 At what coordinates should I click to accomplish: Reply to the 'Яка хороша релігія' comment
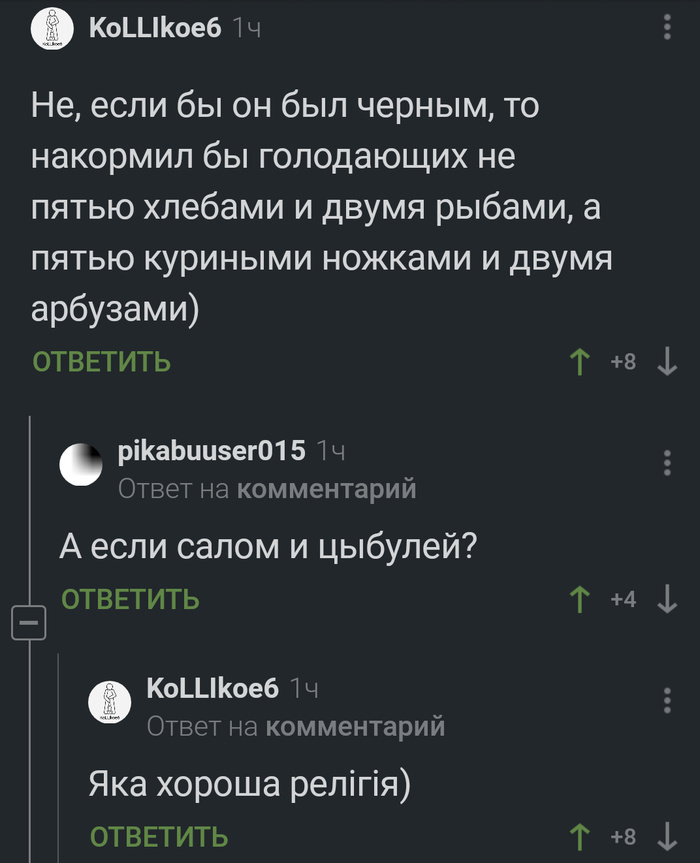pos(159,836)
